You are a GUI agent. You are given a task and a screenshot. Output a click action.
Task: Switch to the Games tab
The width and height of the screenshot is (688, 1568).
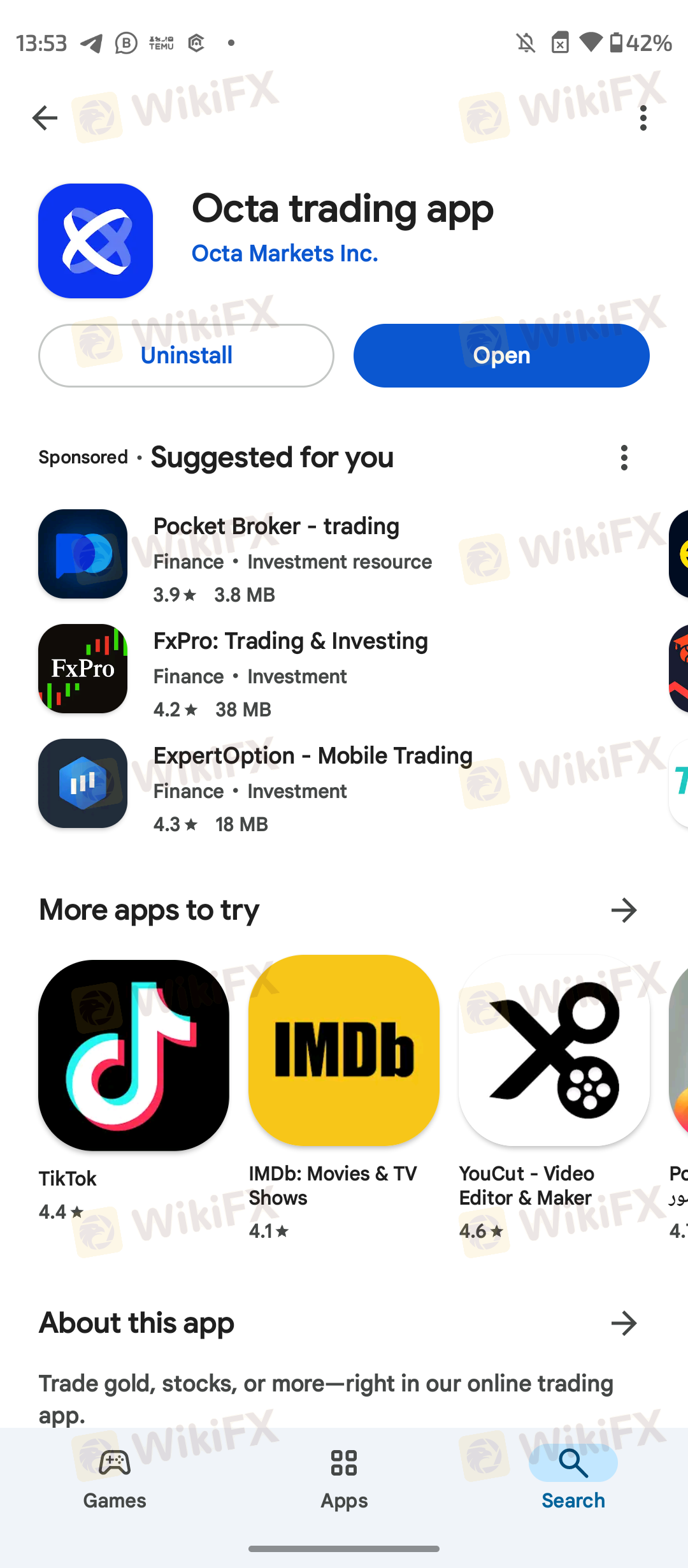(x=115, y=1479)
